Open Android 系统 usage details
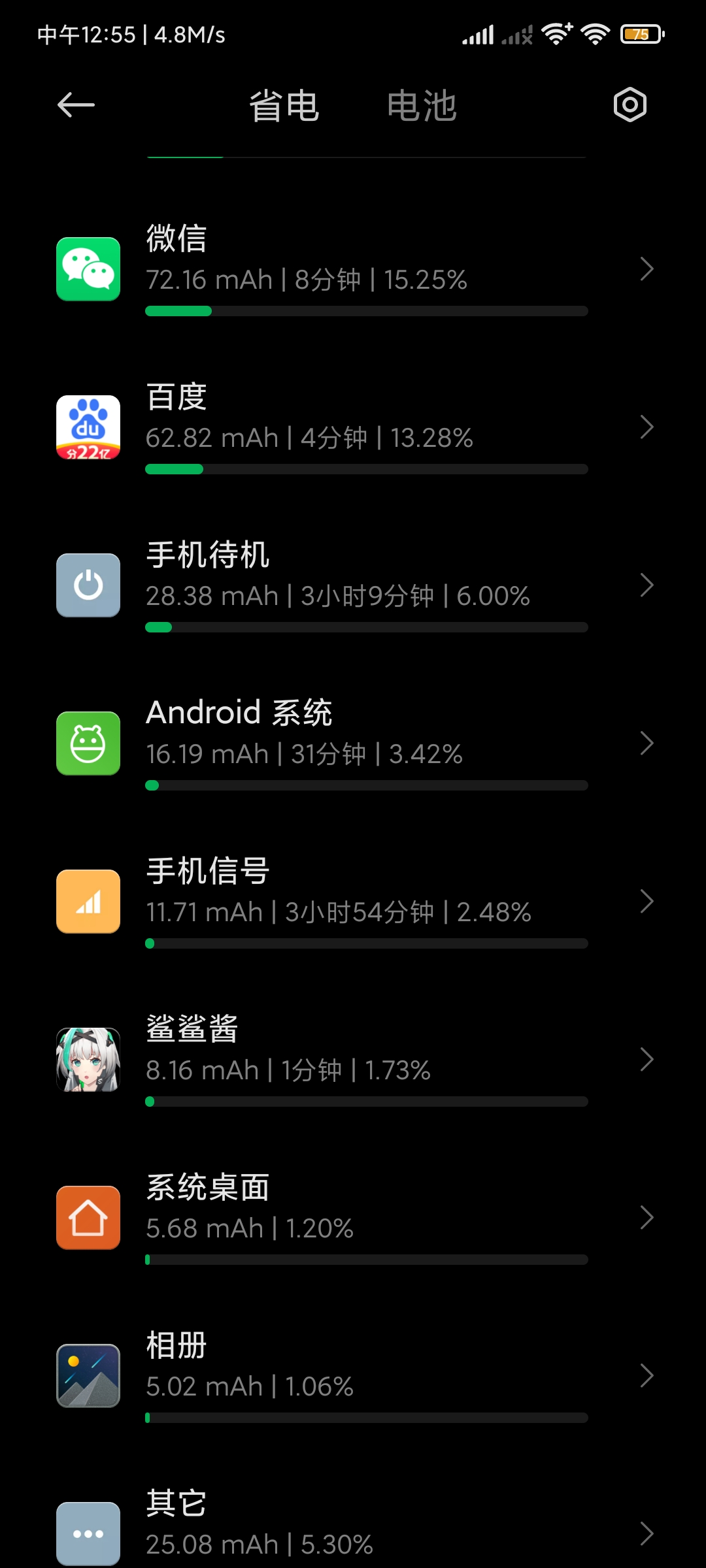Image resolution: width=706 pixels, height=1568 pixels. (353, 743)
